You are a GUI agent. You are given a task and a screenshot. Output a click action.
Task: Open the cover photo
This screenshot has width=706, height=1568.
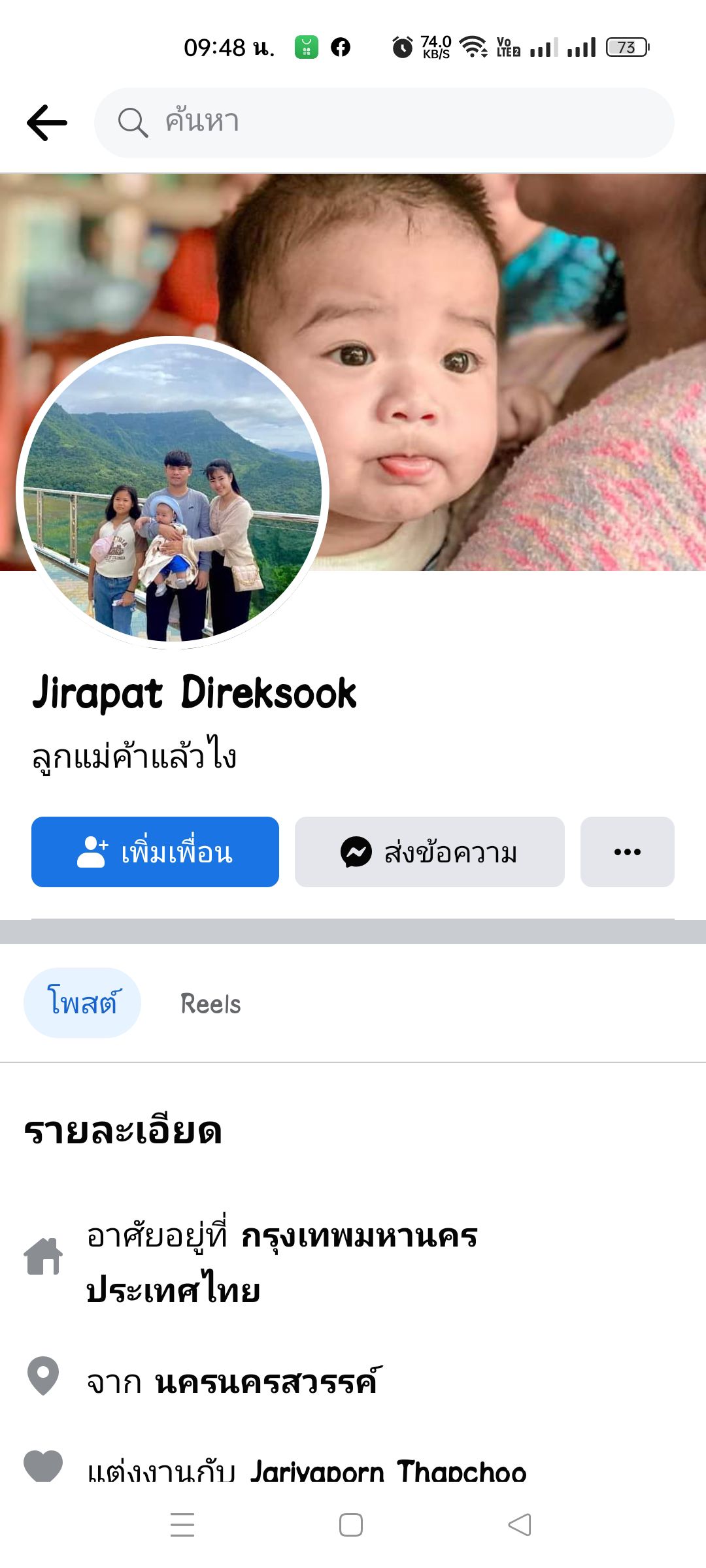click(510, 327)
